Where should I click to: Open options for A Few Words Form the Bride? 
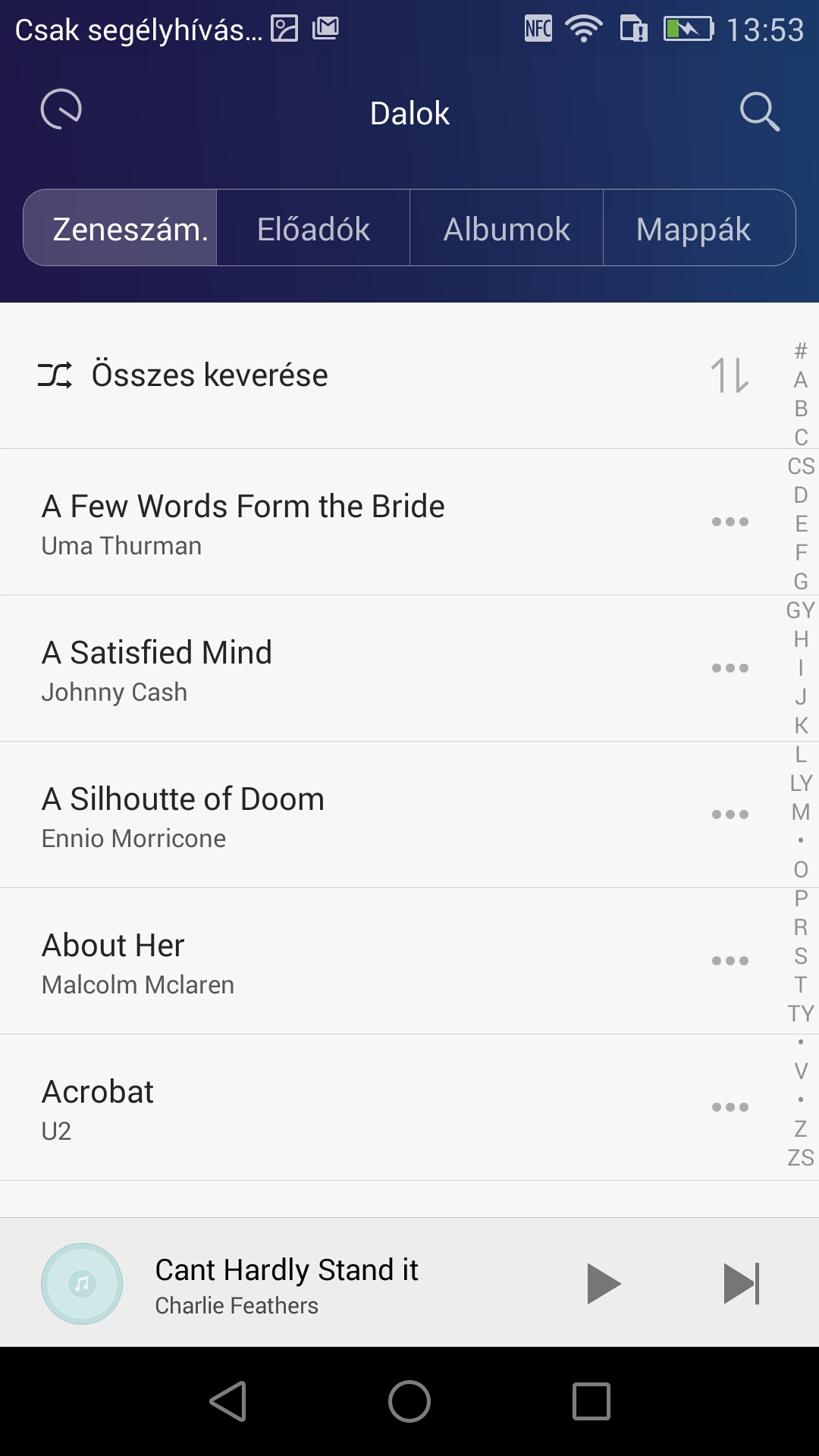[x=730, y=522]
